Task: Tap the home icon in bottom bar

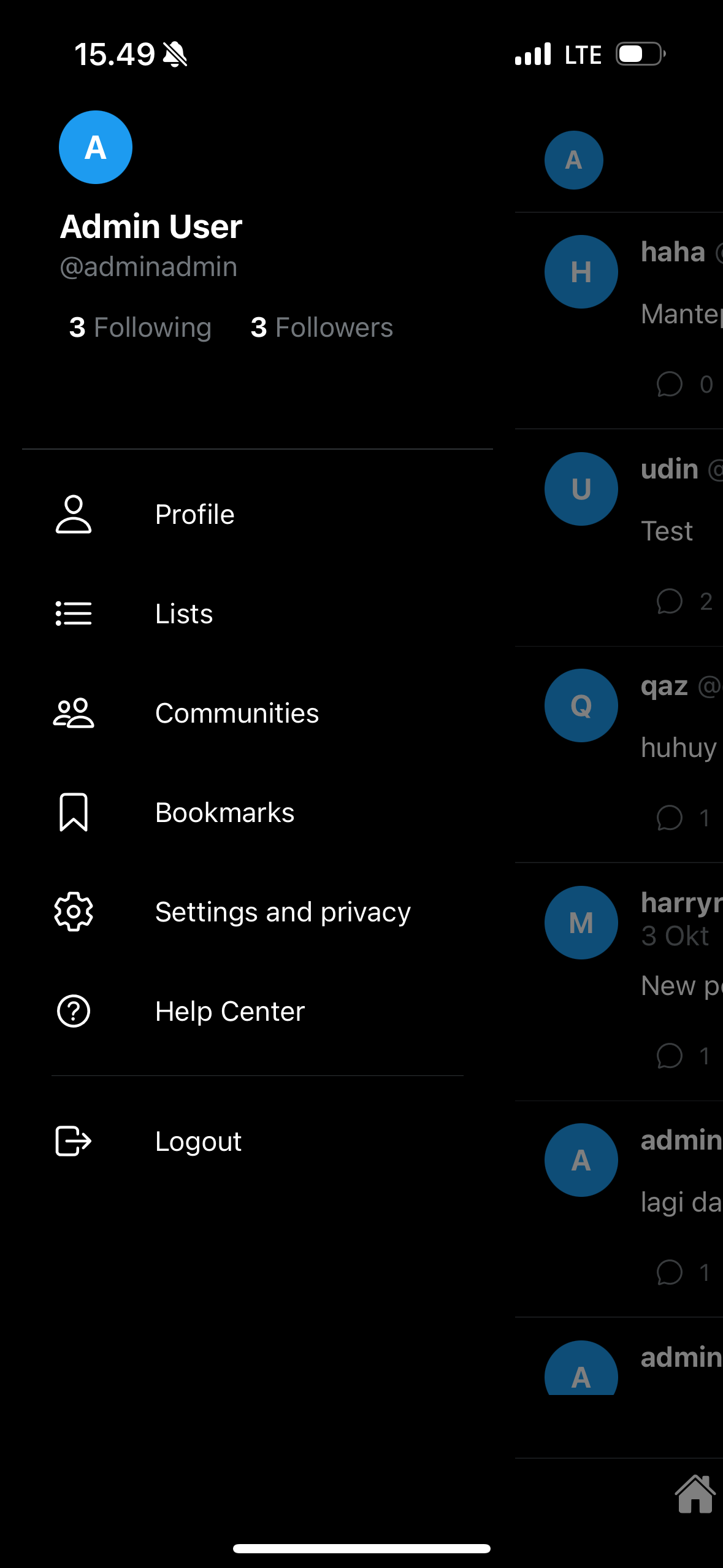Action: pyautogui.click(x=695, y=1494)
